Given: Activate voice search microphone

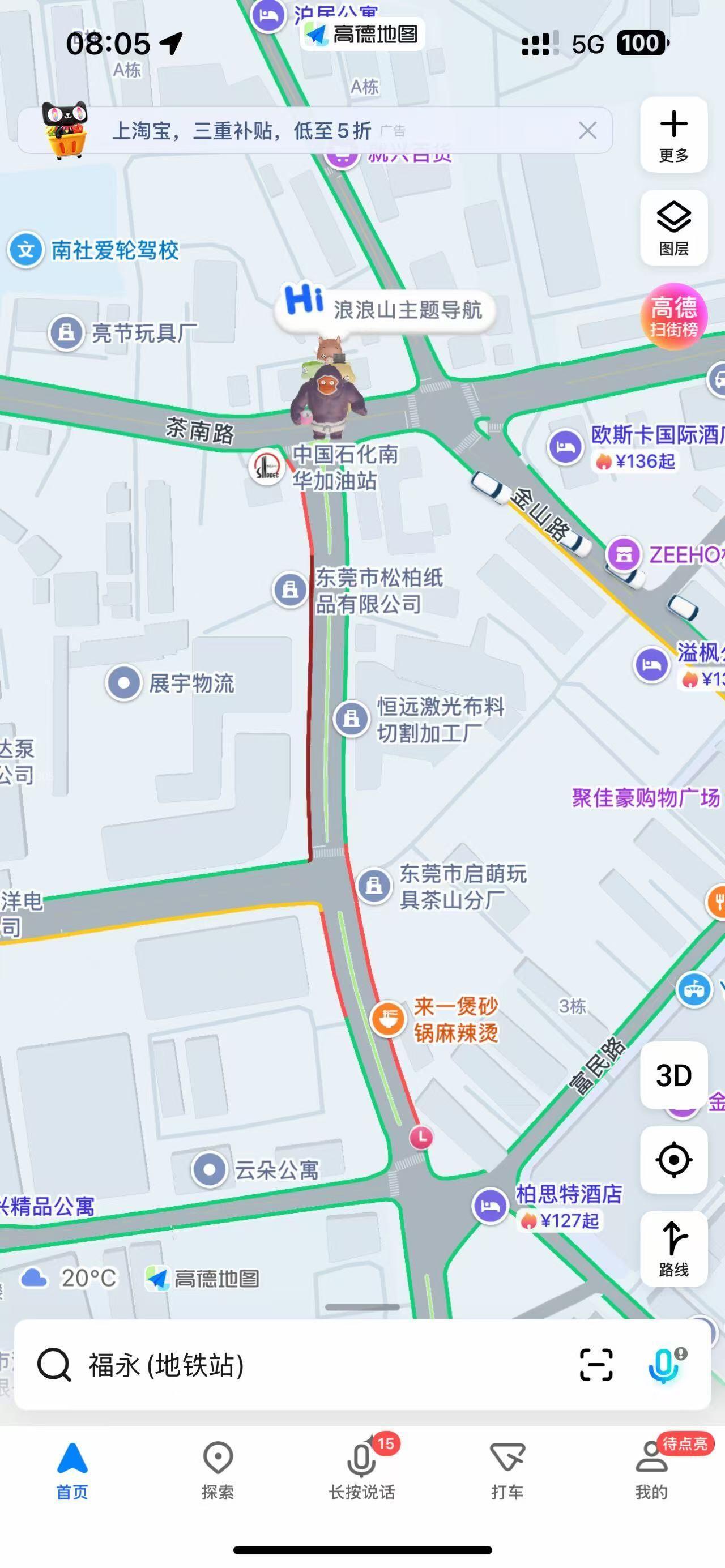Looking at the screenshot, I should pos(664,1365).
